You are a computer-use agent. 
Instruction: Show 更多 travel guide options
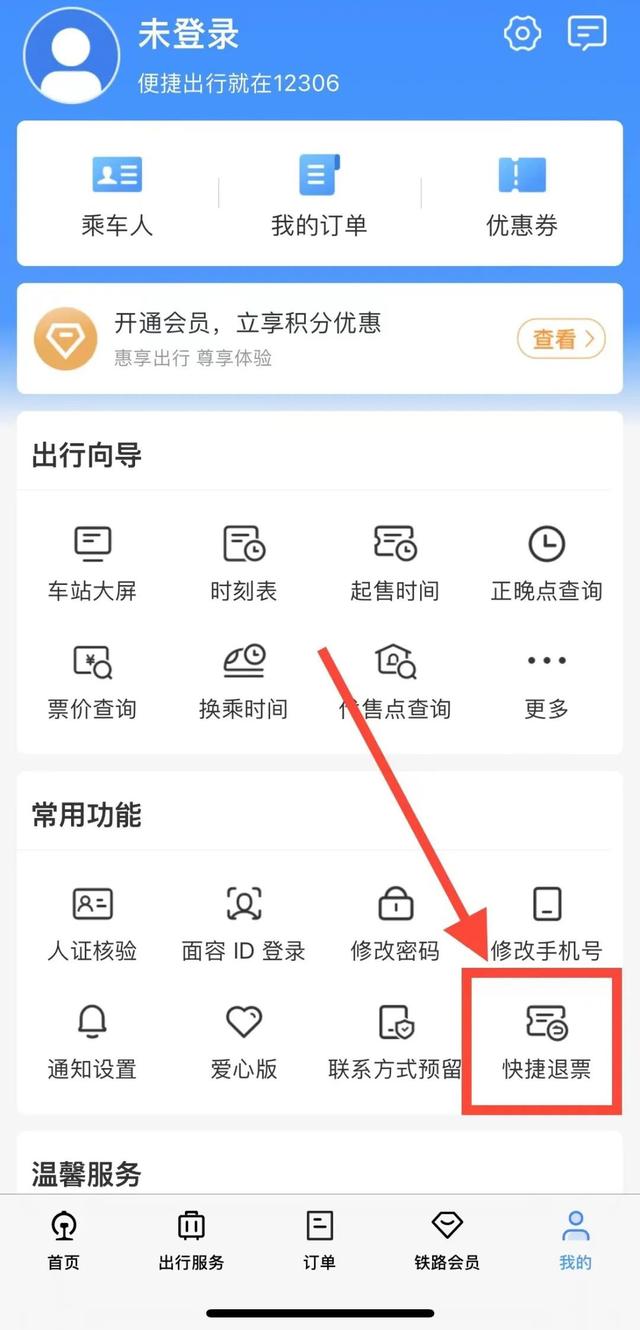(x=546, y=682)
